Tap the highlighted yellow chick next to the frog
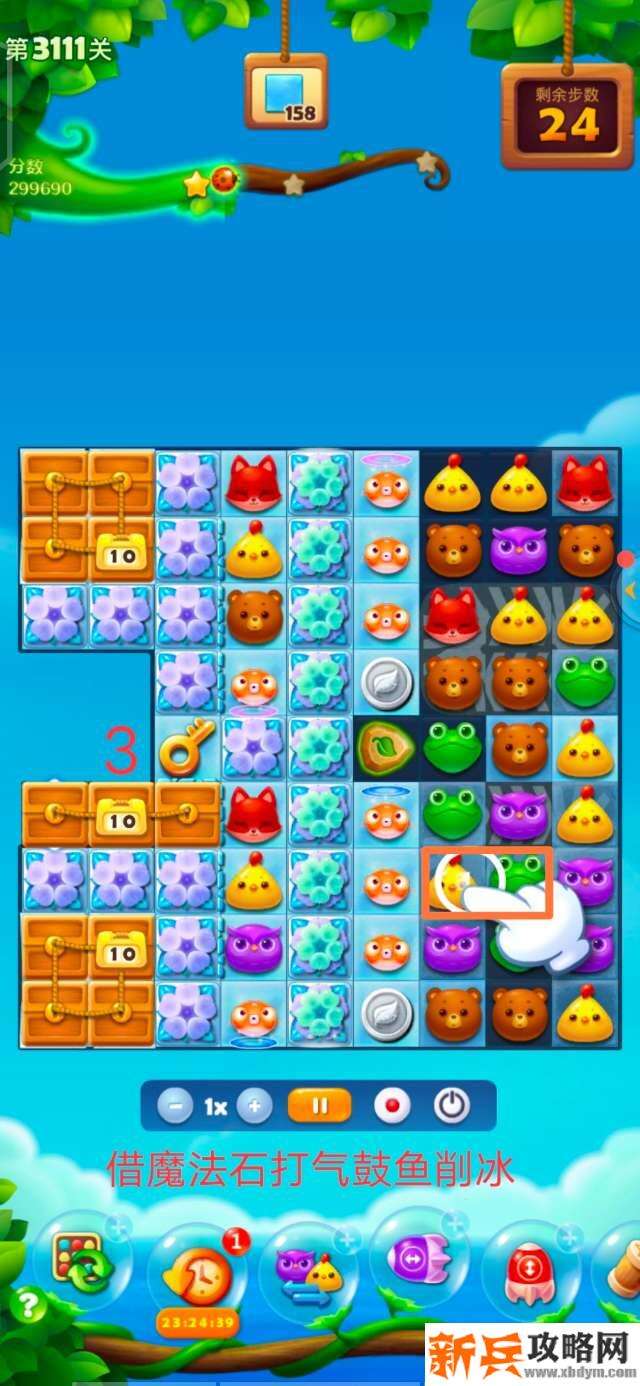 coord(452,882)
